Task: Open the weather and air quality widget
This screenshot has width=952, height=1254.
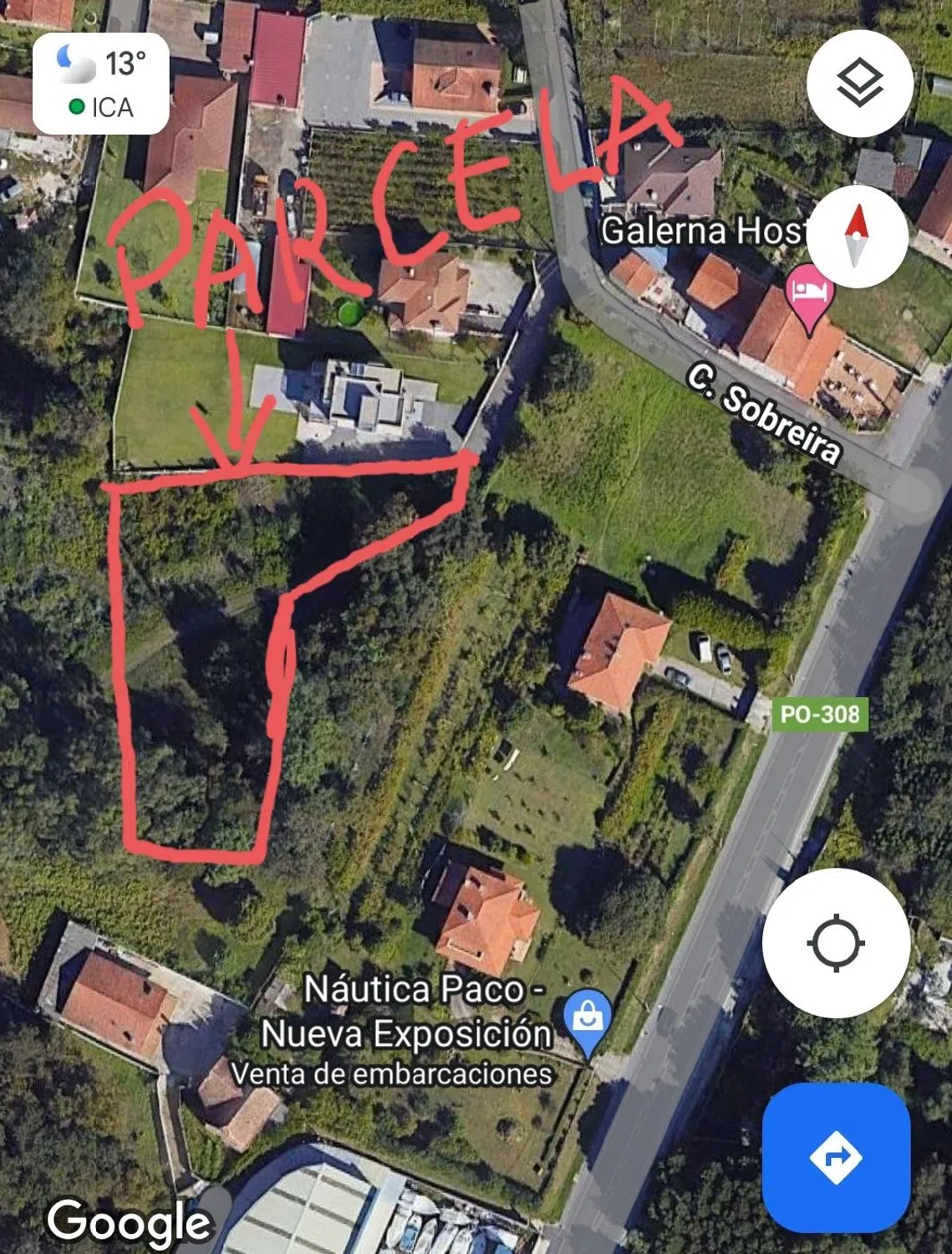Action: coord(100,84)
